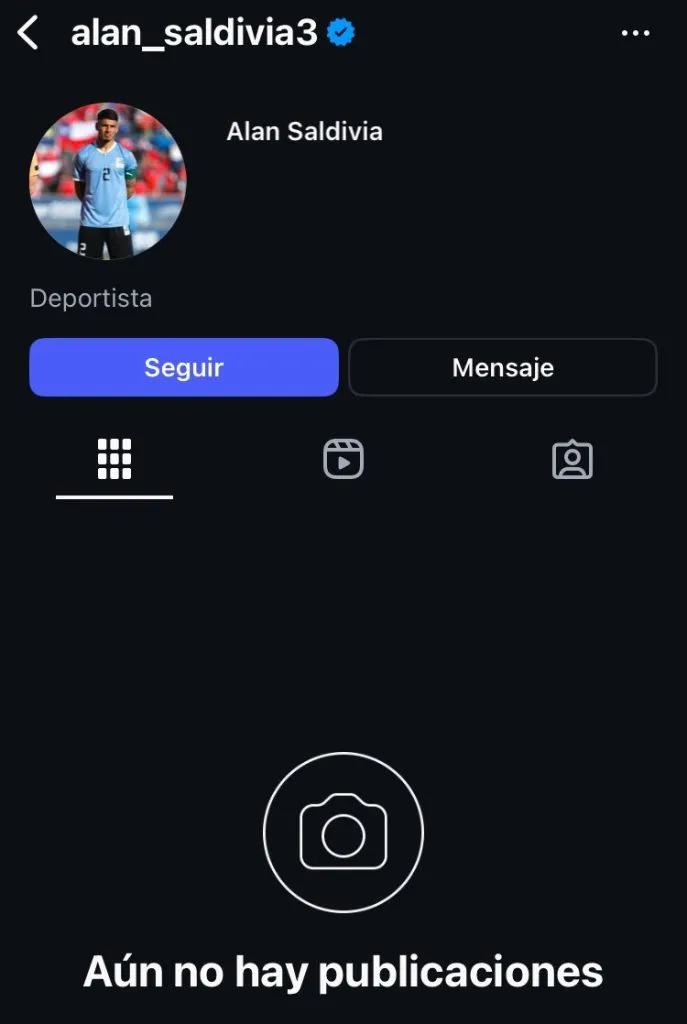
Task: Switch to the Reels tab
Action: pyautogui.click(x=343, y=459)
